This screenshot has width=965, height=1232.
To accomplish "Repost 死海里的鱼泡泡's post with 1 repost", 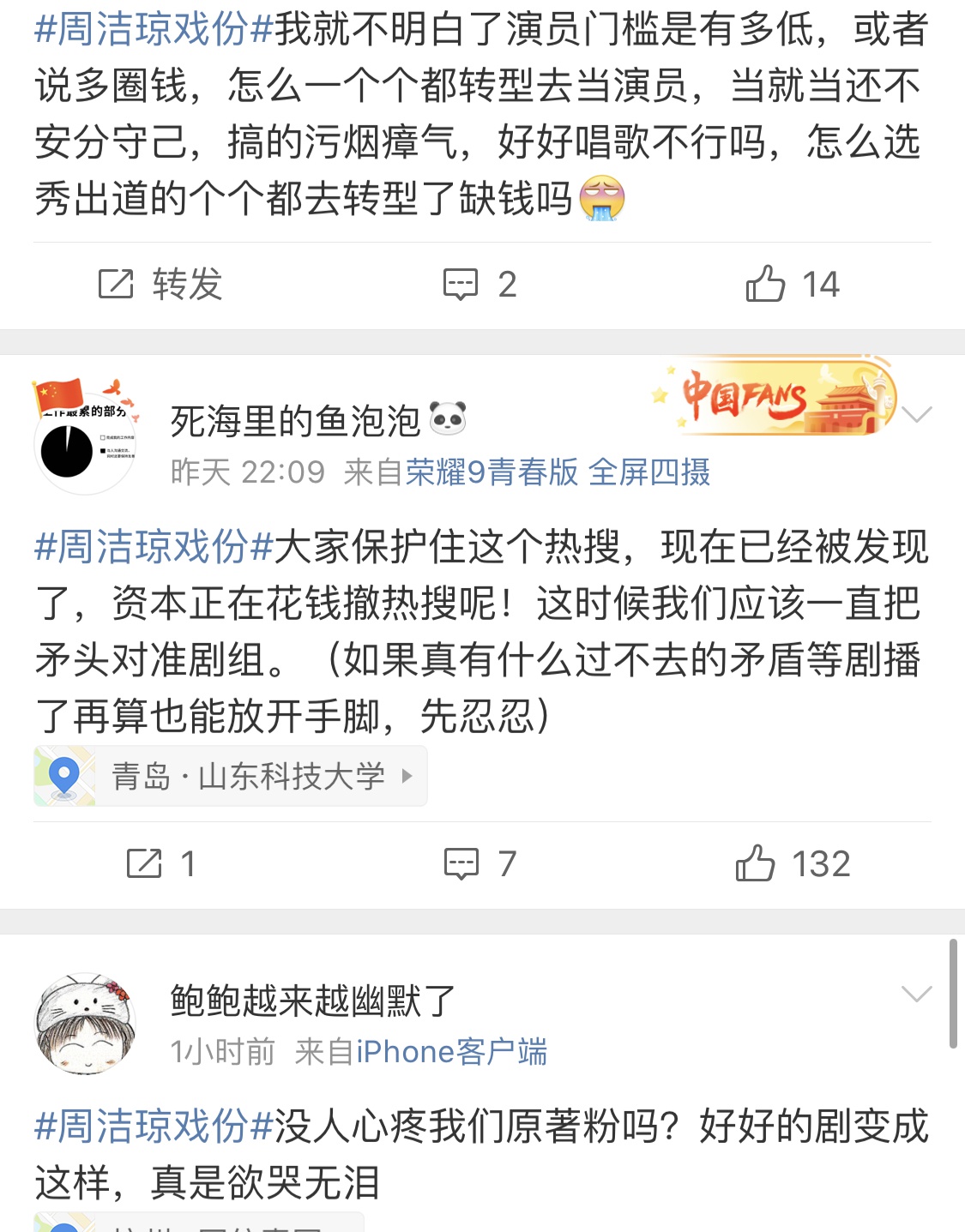I will click(160, 864).
